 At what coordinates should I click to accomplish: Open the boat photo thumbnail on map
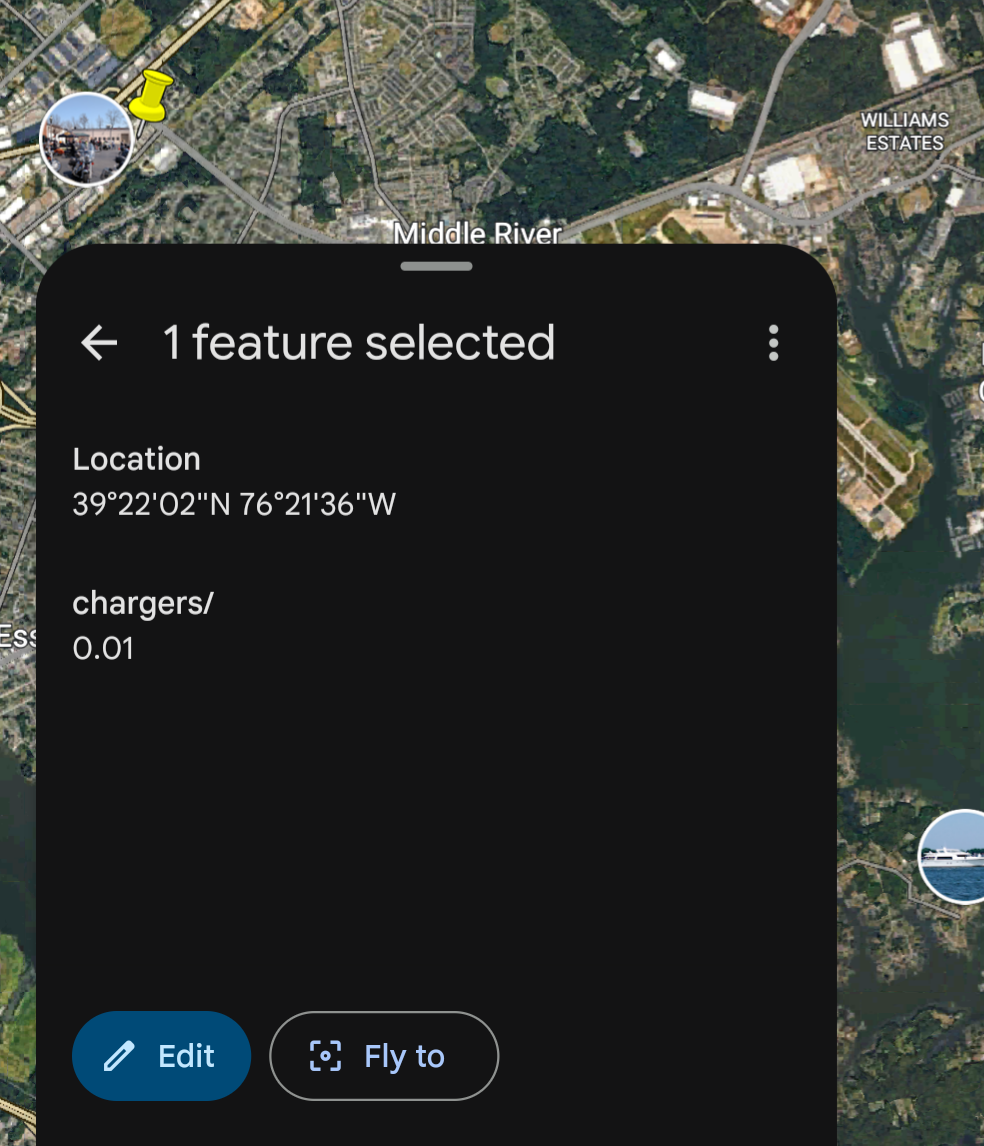(955, 857)
